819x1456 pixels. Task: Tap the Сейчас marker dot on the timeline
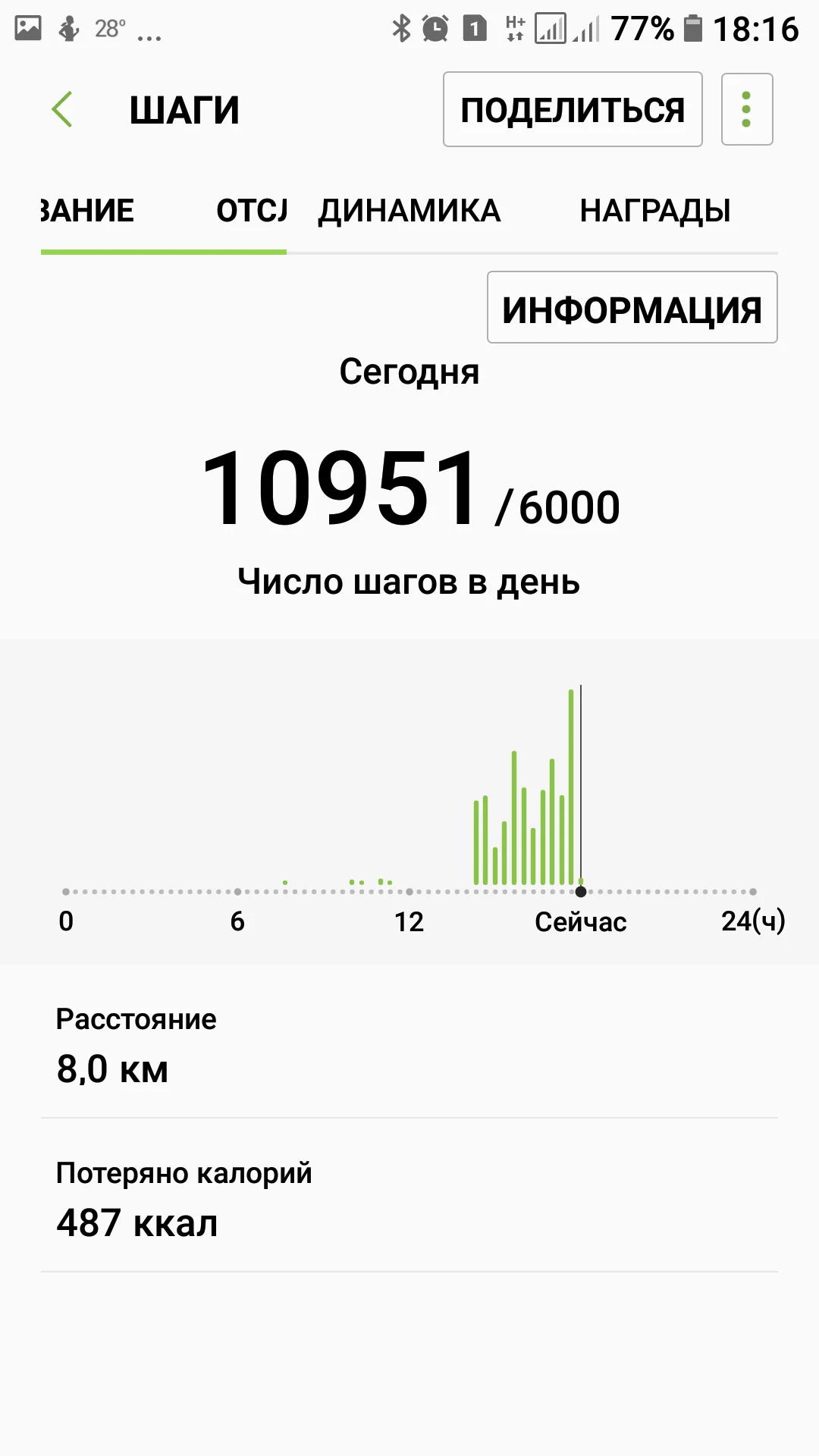click(581, 893)
